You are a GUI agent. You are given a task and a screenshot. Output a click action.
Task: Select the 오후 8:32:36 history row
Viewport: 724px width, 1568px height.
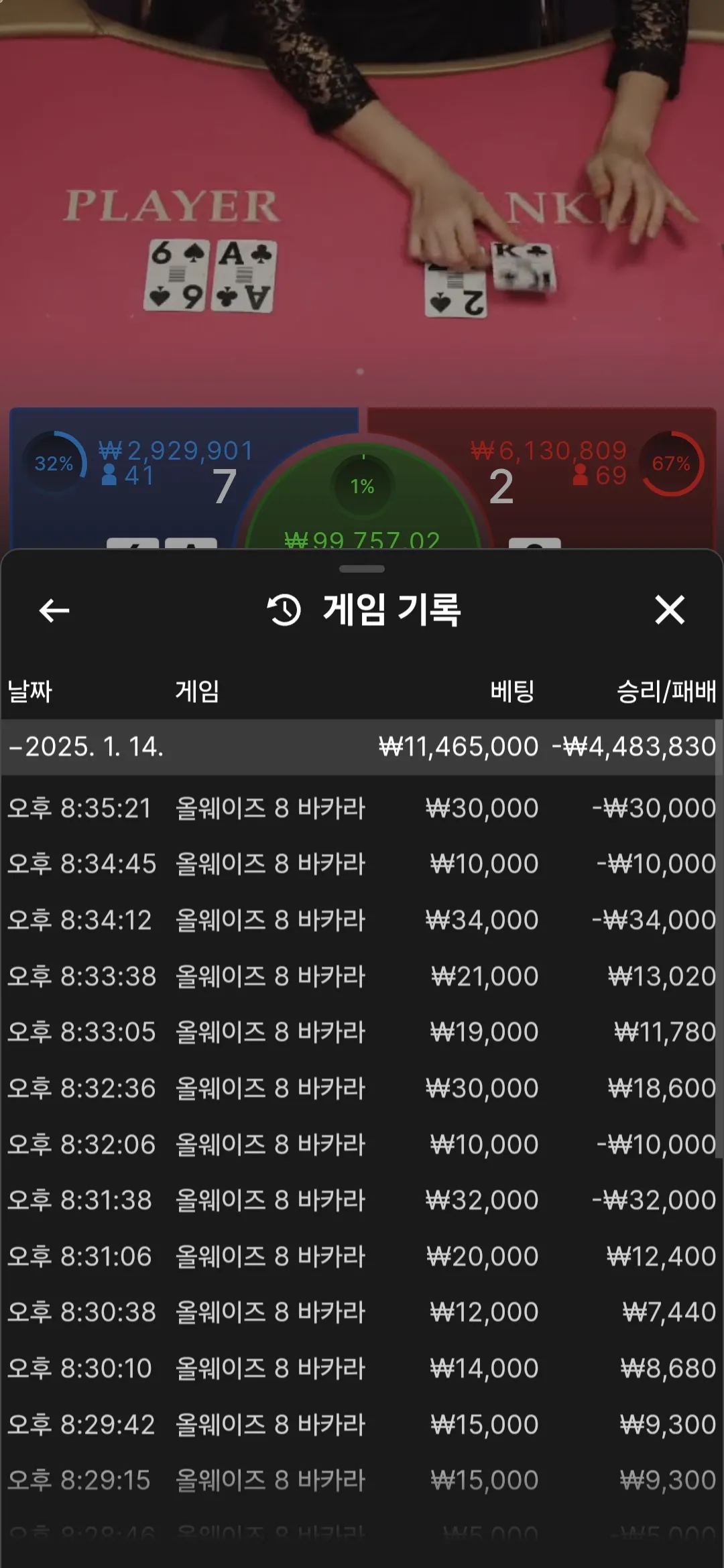[x=362, y=1088]
